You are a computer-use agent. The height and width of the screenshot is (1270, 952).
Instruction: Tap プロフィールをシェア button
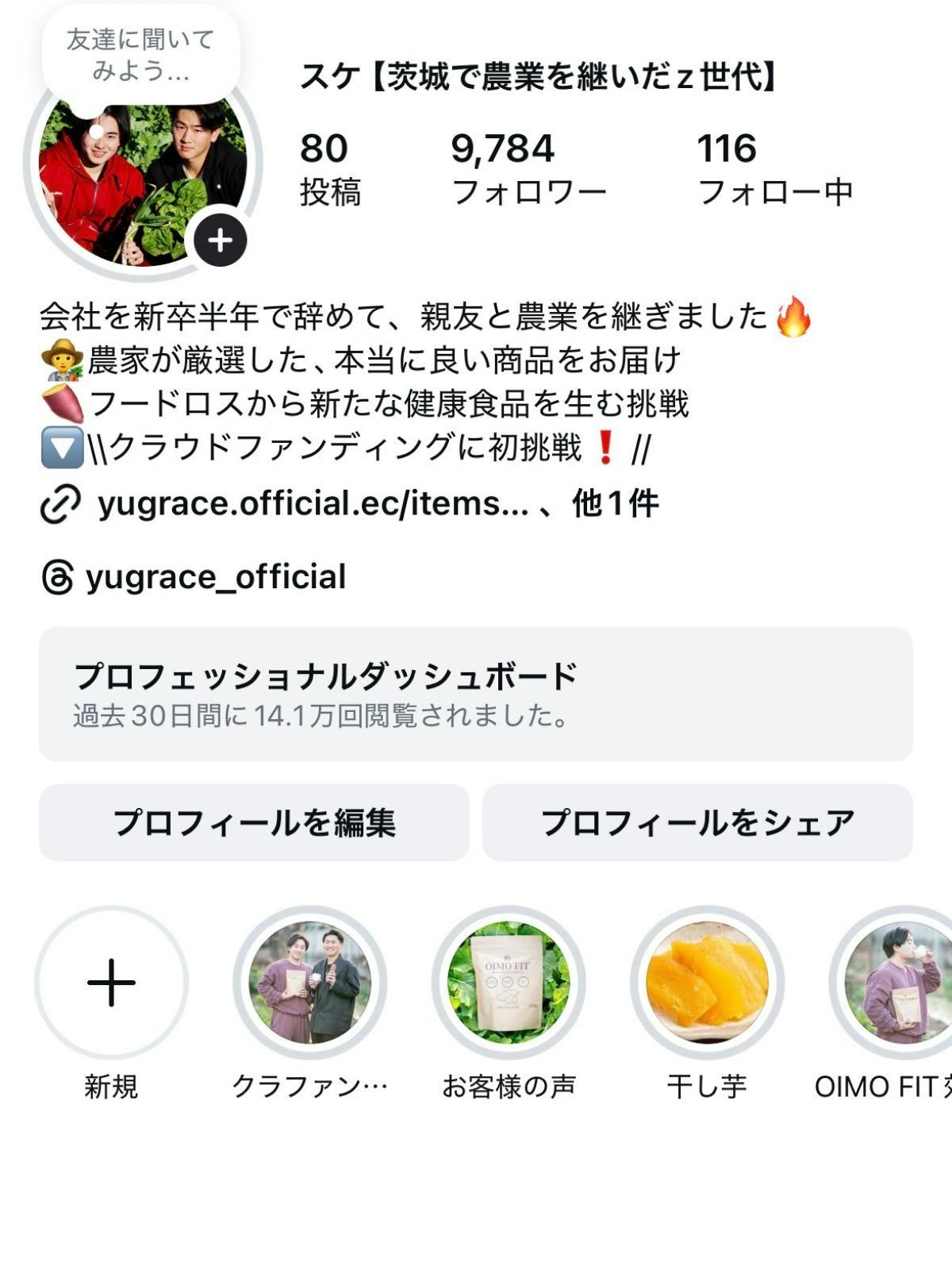click(697, 822)
